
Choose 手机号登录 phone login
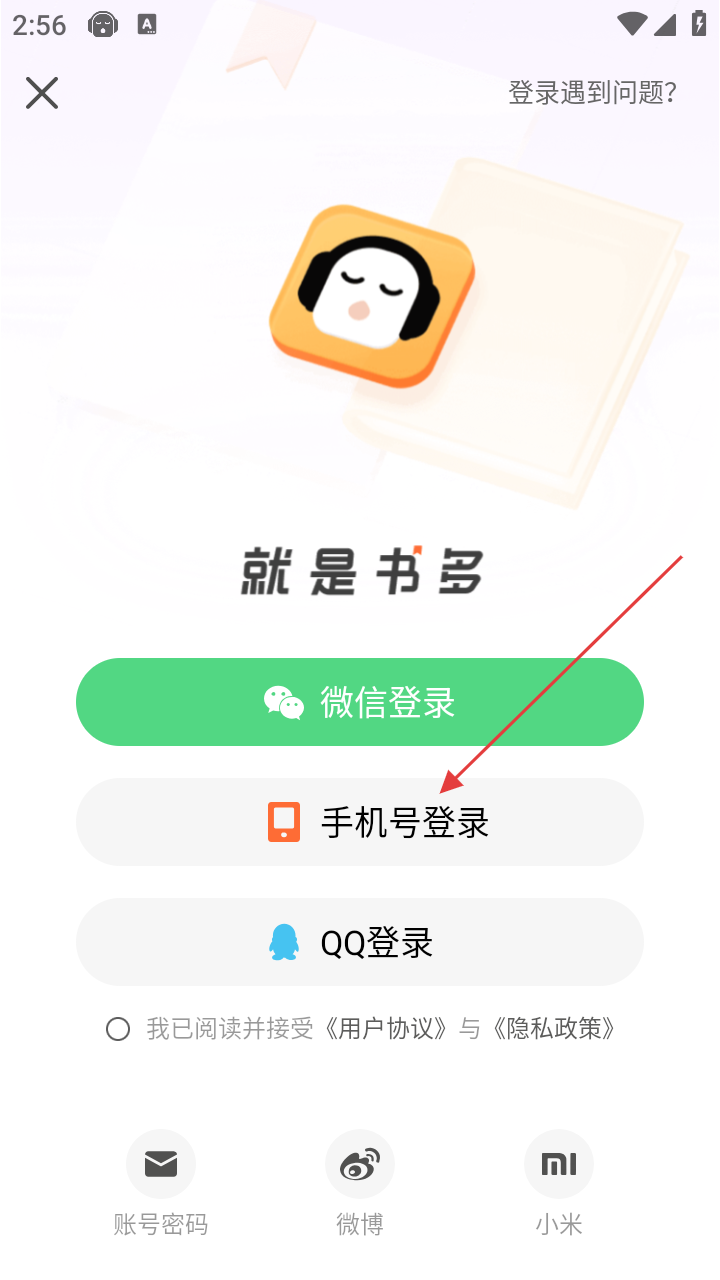[360, 822]
